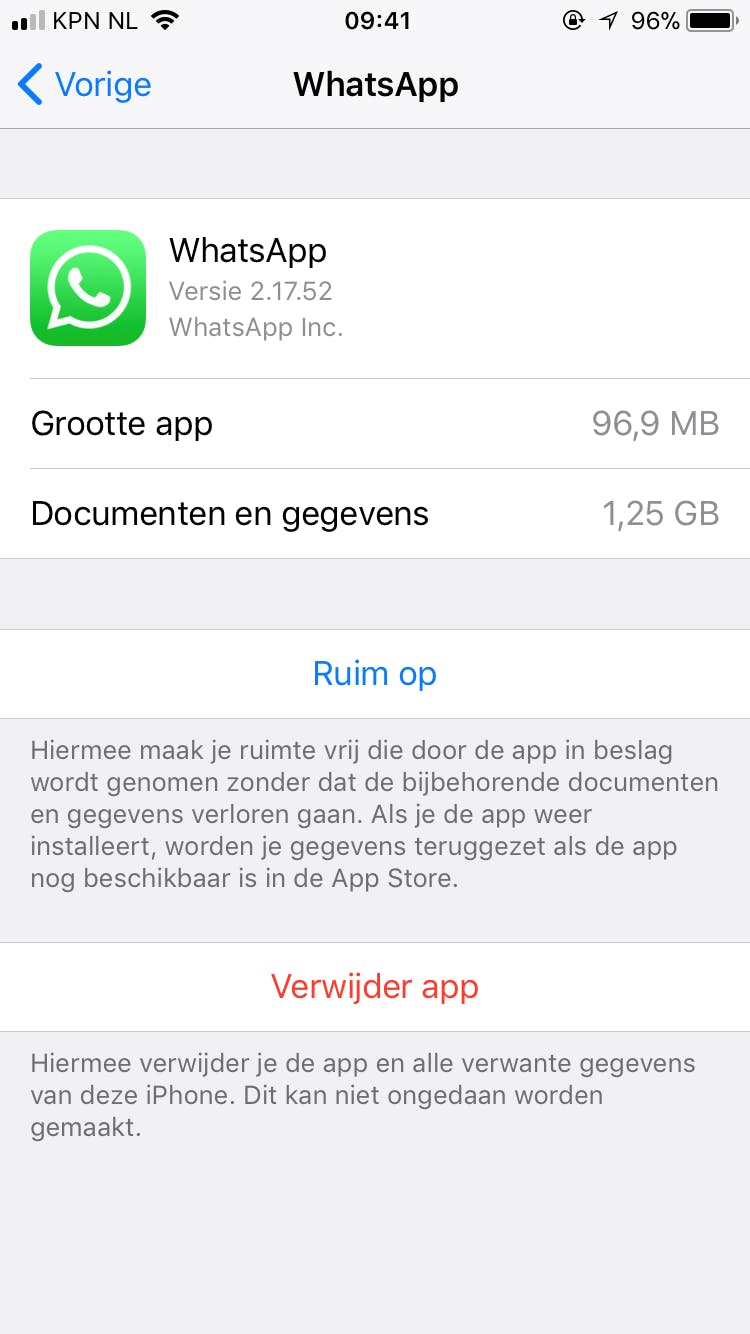The width and height of the screenshot is (750, 1334).
Task: Tap Ruim op to offload WhatsApp
Action: click(x=375, y=674)
